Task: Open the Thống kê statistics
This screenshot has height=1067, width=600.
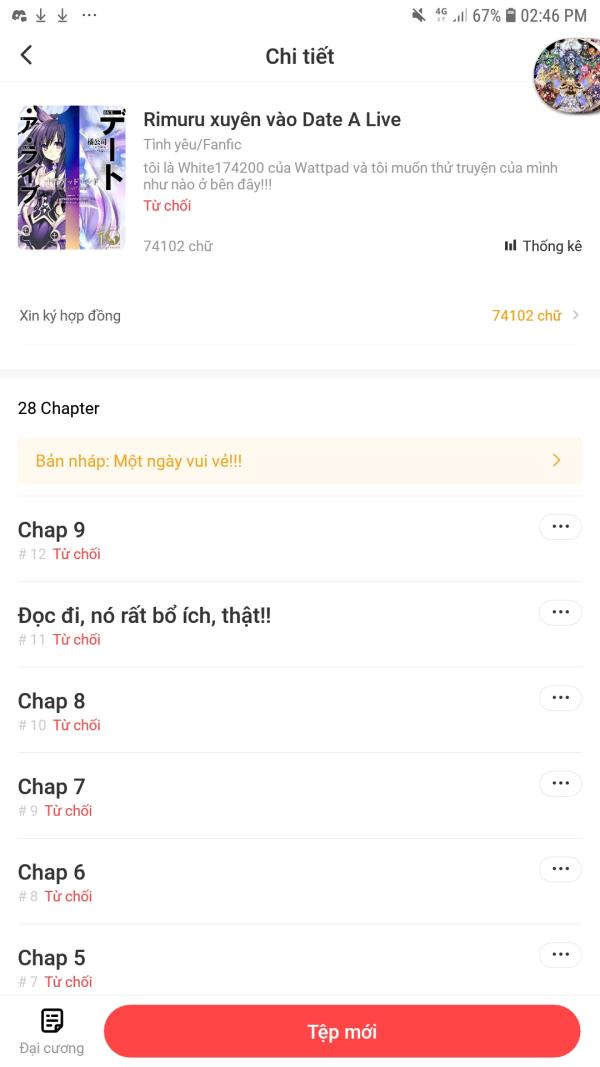Action: [543, 246]
